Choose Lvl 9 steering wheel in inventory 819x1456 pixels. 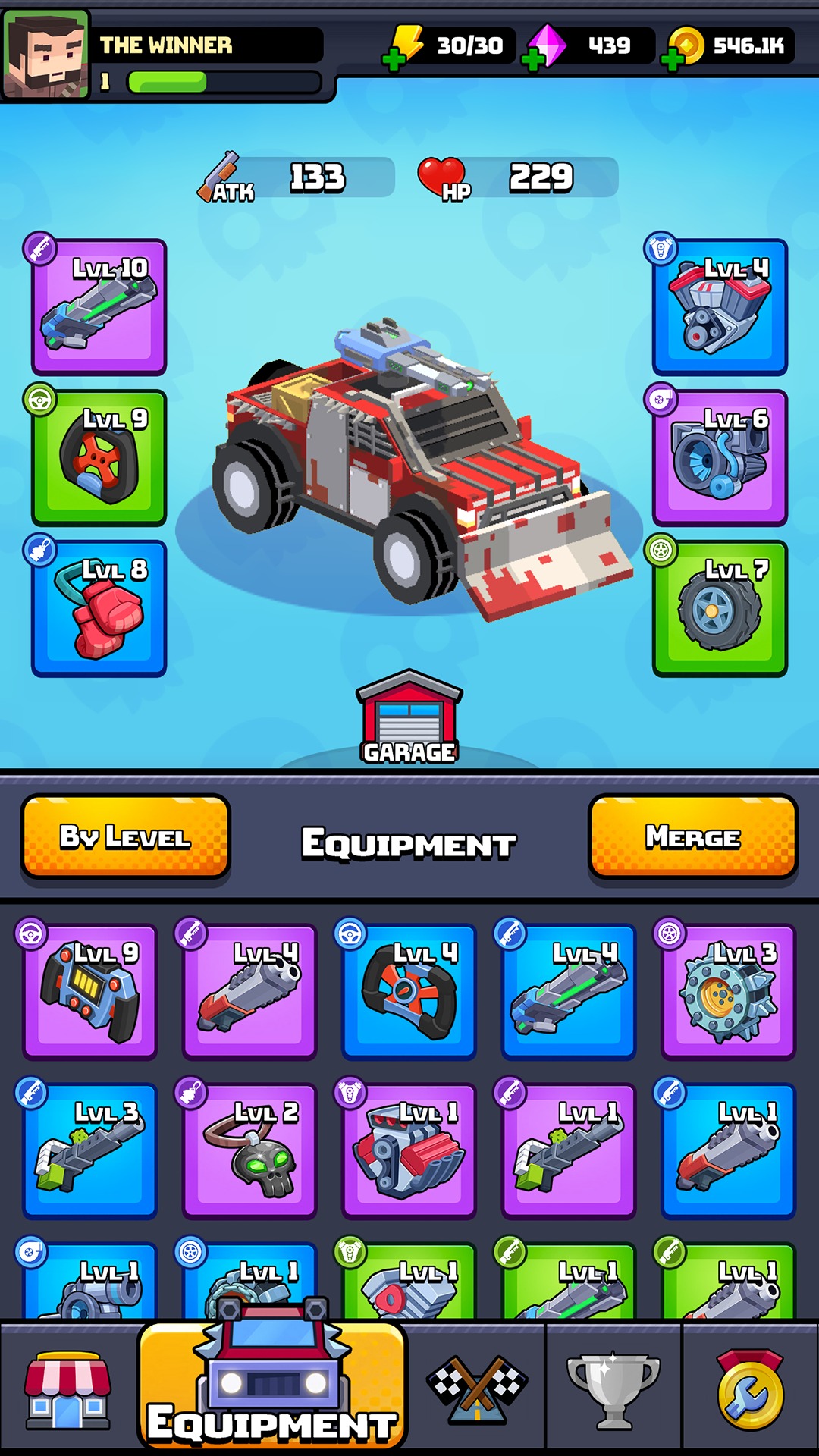click(89, 991)
